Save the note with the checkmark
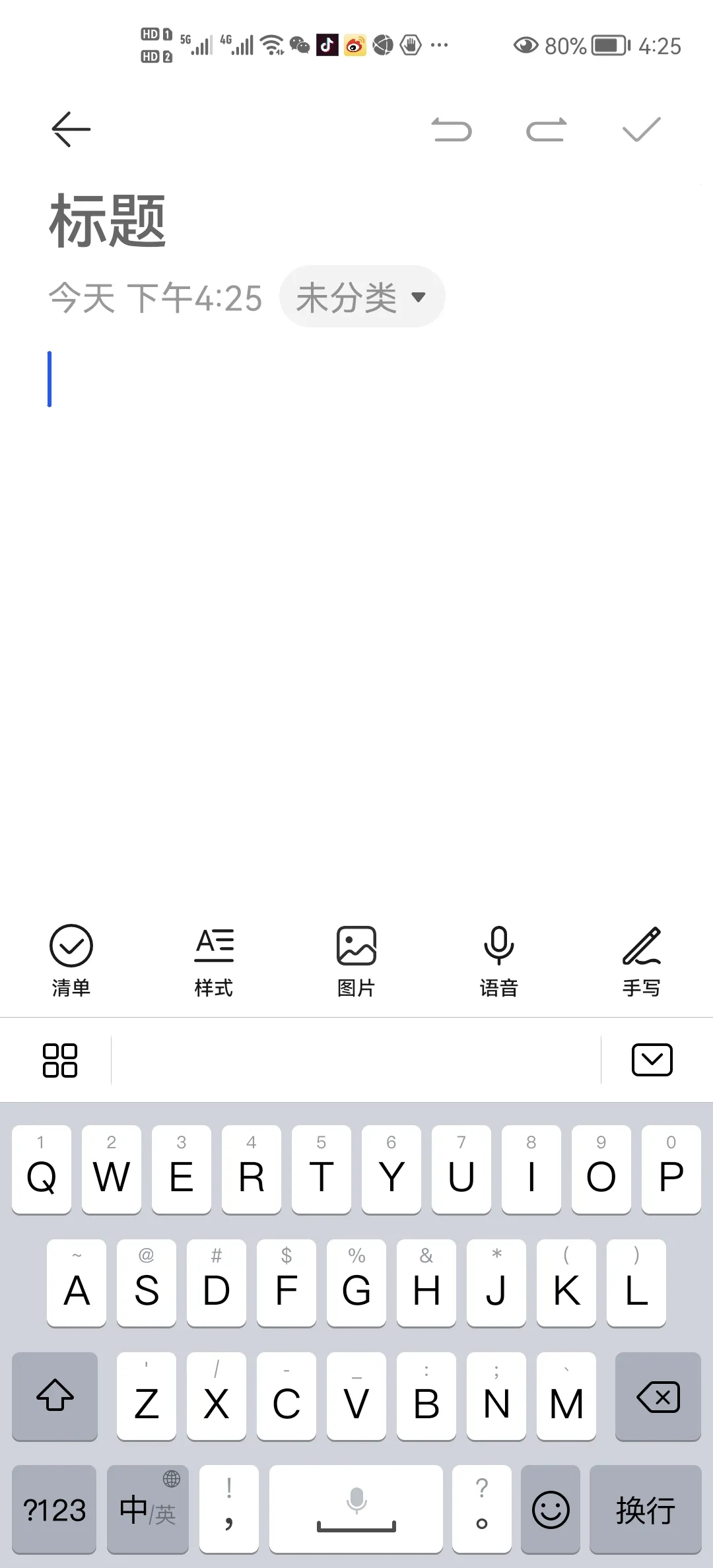Viewport: 713px width, 1568px height. click(x=641, y=129)
